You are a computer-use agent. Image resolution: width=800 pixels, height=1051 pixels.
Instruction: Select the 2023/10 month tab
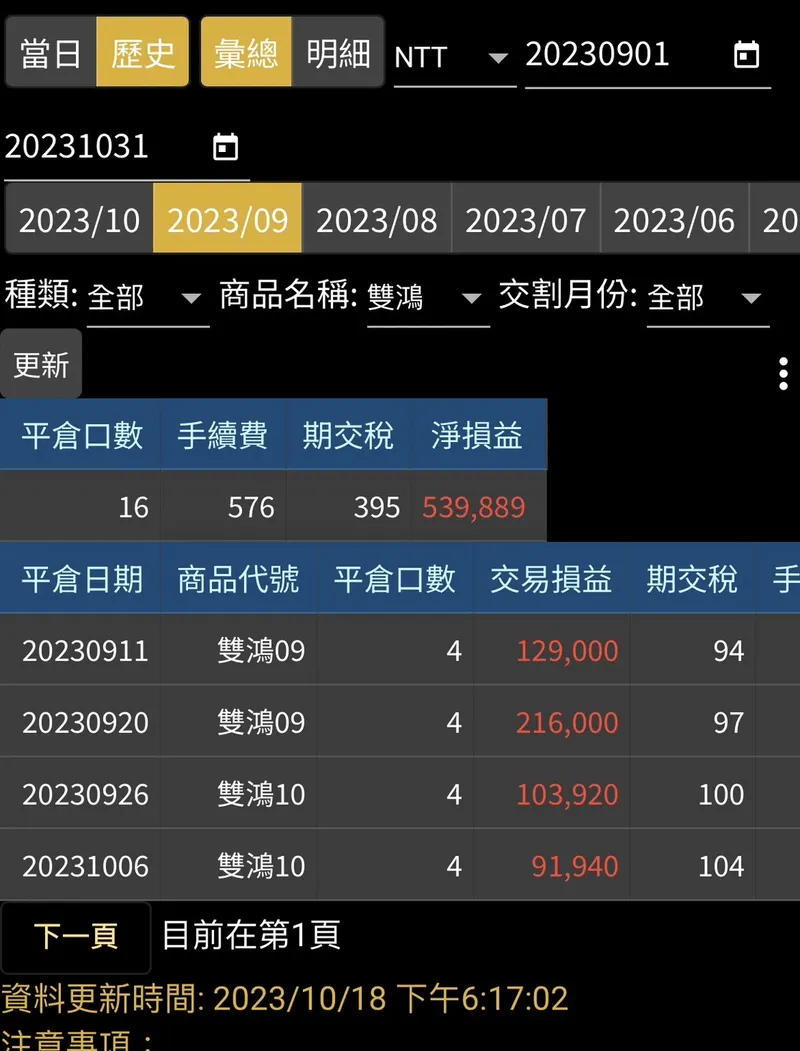79,220
